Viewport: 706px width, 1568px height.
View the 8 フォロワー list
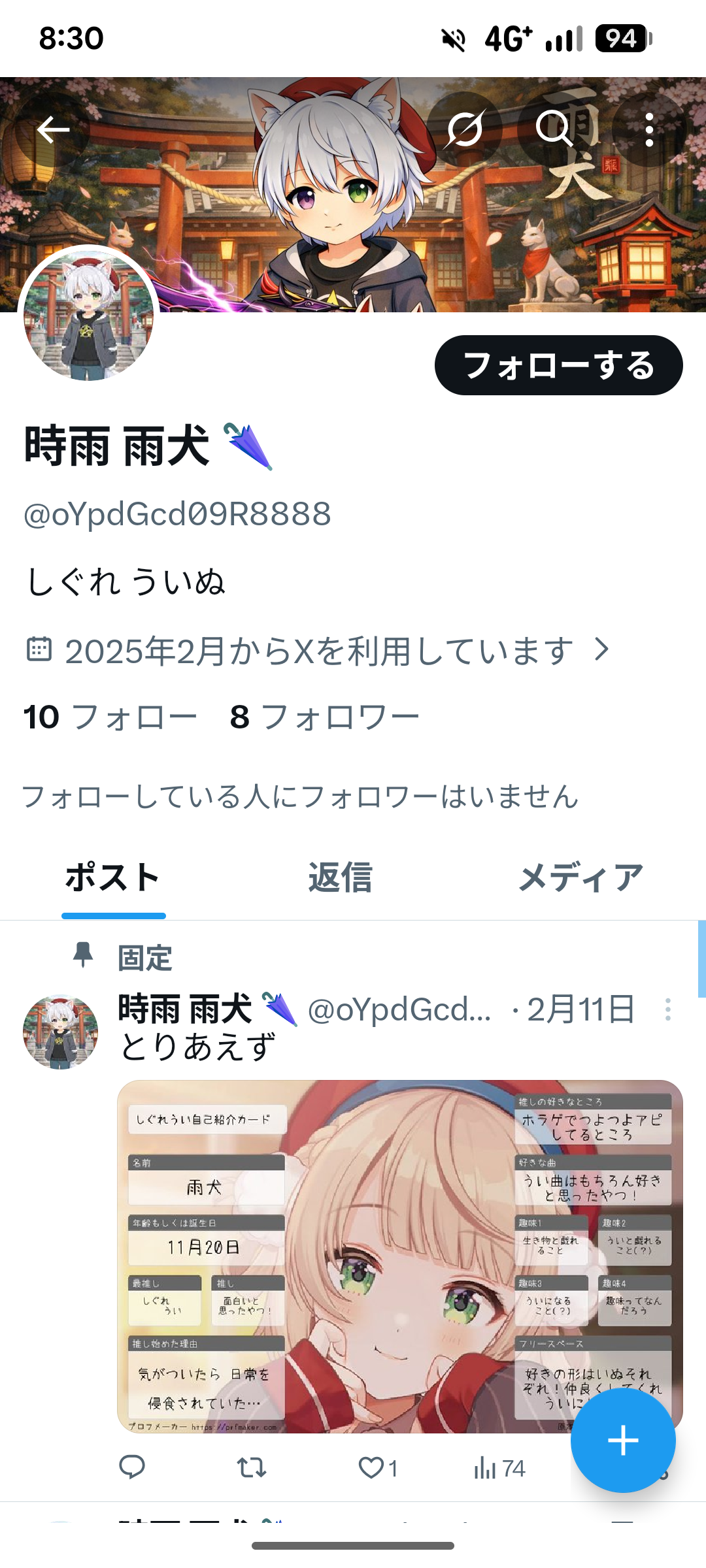coord(324,717)
